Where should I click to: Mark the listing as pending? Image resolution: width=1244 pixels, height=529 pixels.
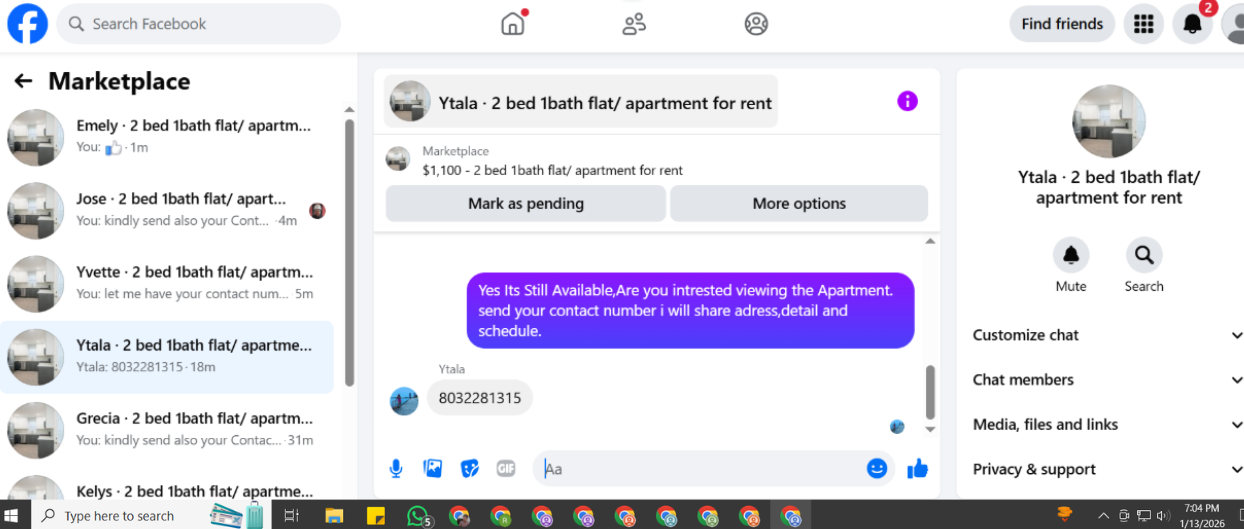point(525,203)
